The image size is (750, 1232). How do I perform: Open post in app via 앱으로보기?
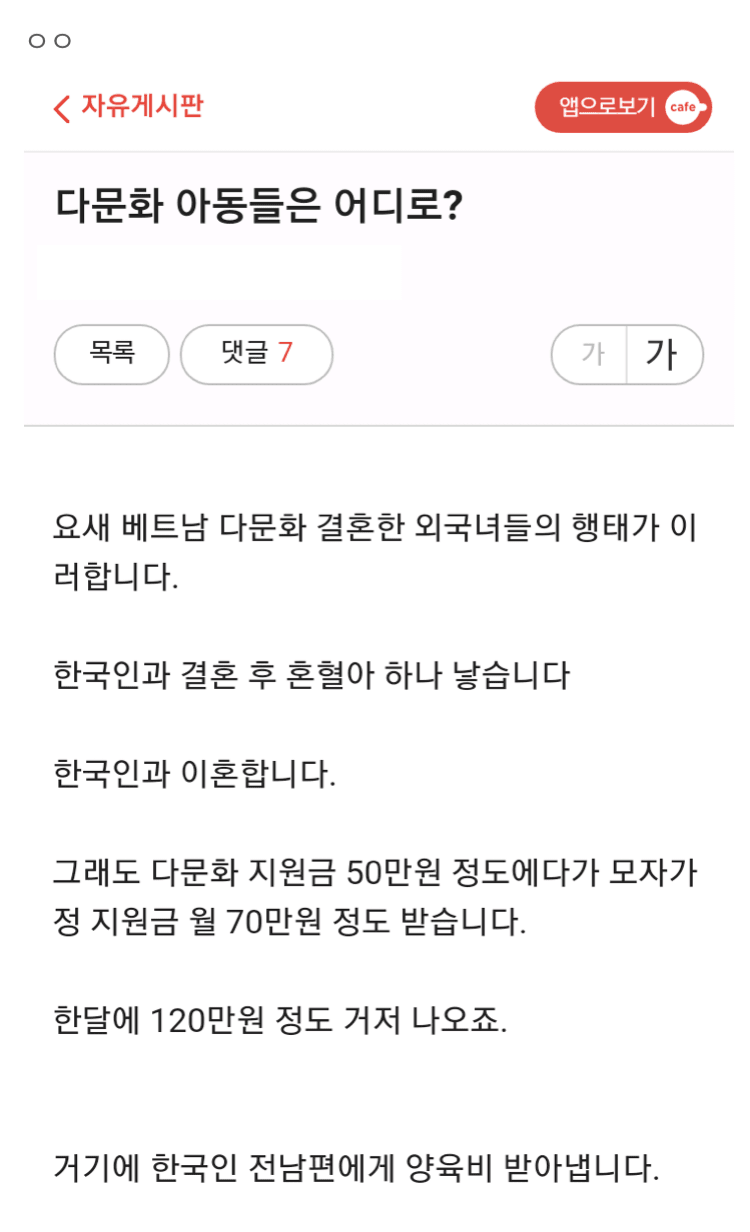(x=622, y=107)
